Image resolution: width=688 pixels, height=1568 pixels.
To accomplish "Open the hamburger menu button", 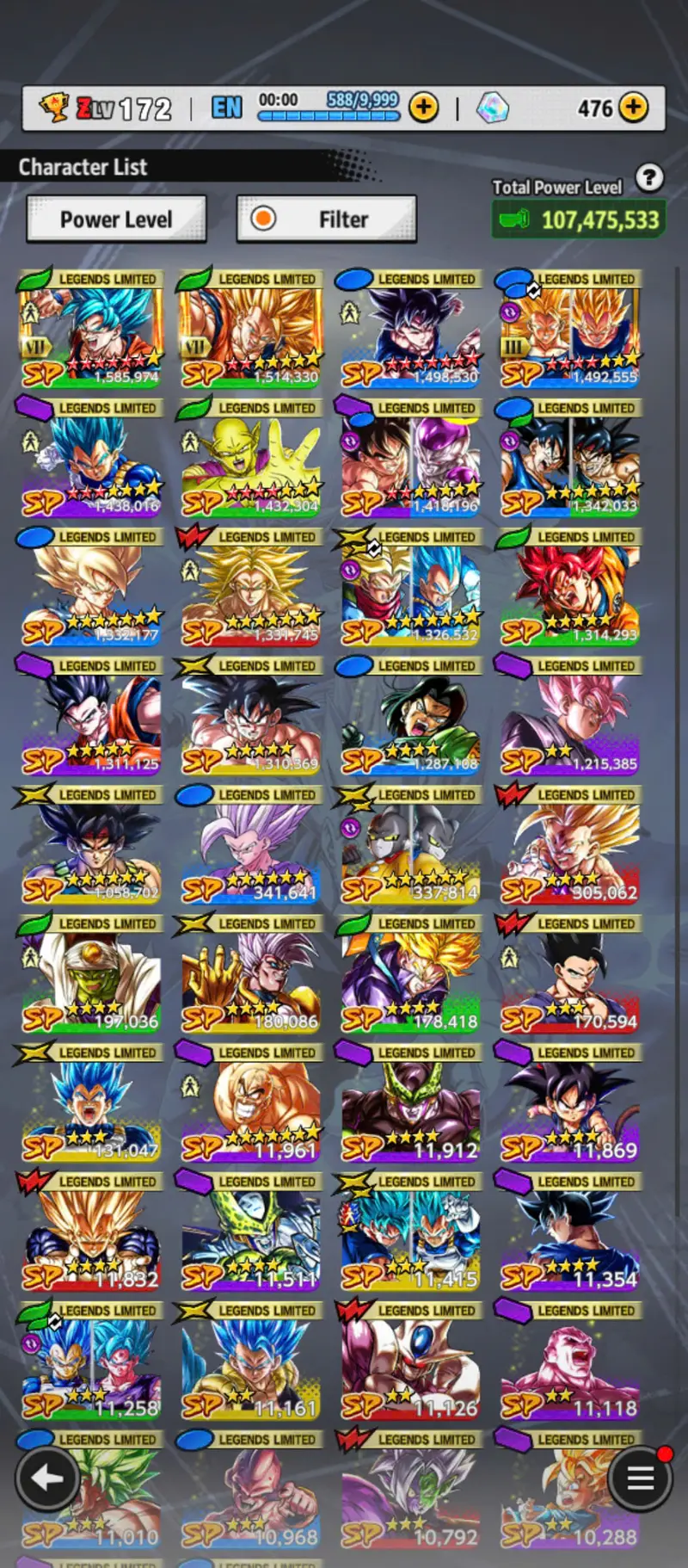I will coord(640,1478).
